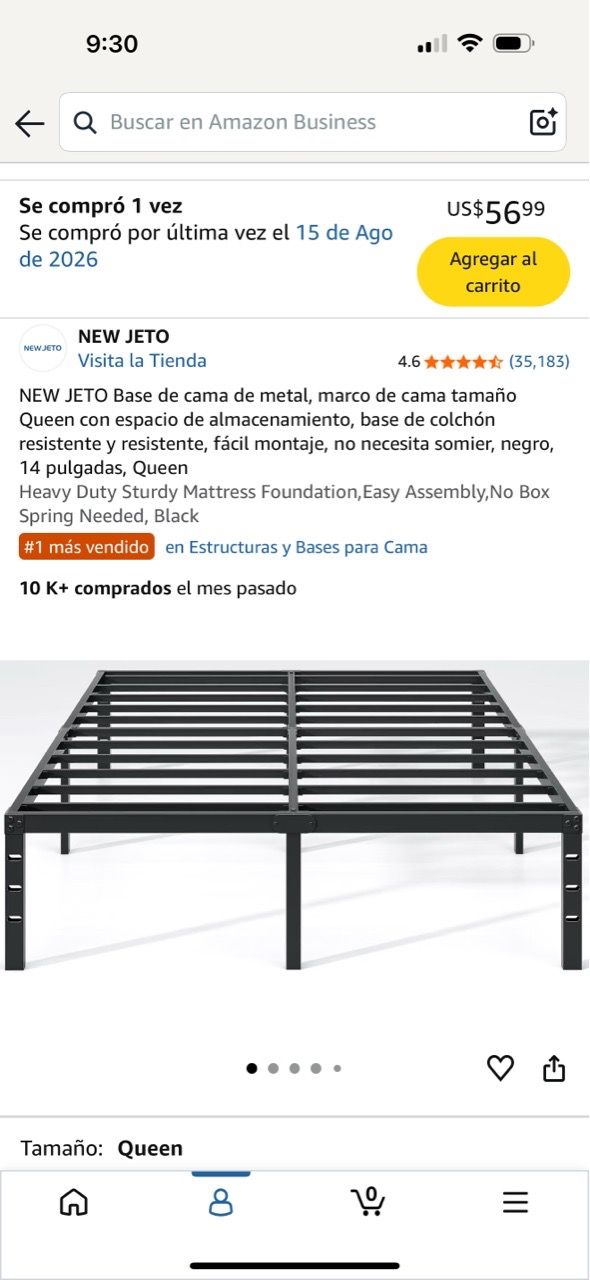
Task: Tap the image page indicator dots
Action: 294,1068
